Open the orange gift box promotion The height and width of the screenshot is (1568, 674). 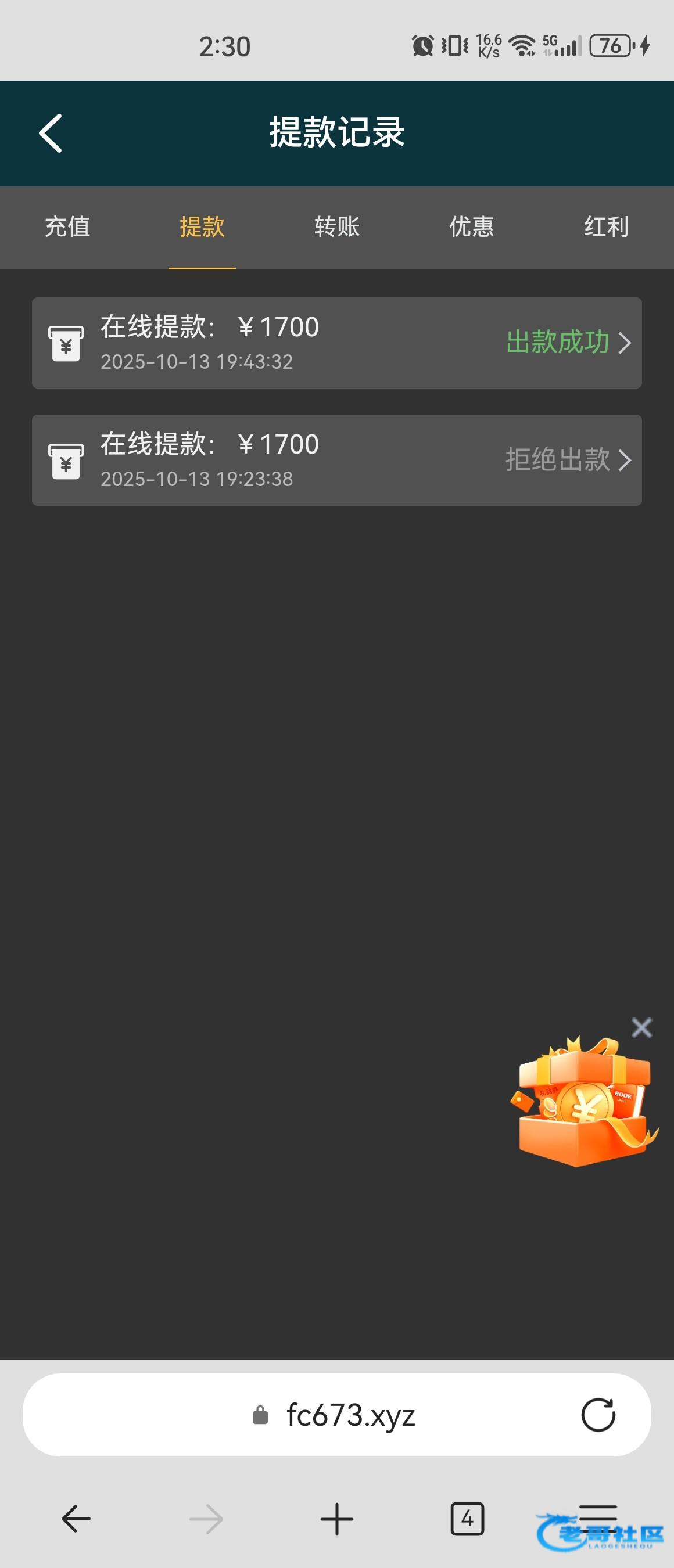[584, 1102]
